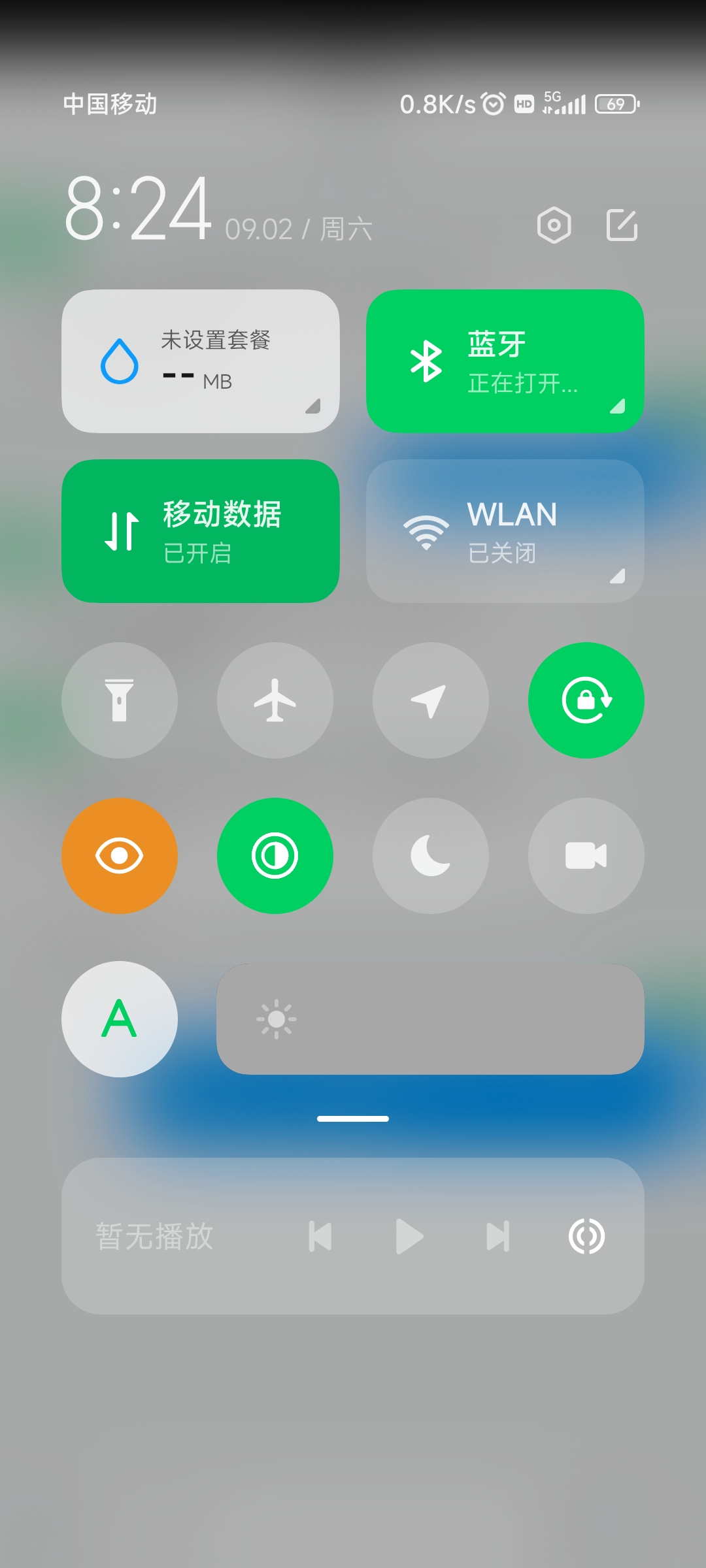This screenshot has height=1568, width=706.
Task: Toggle auto brightness A button
Action: point(120,1019)
